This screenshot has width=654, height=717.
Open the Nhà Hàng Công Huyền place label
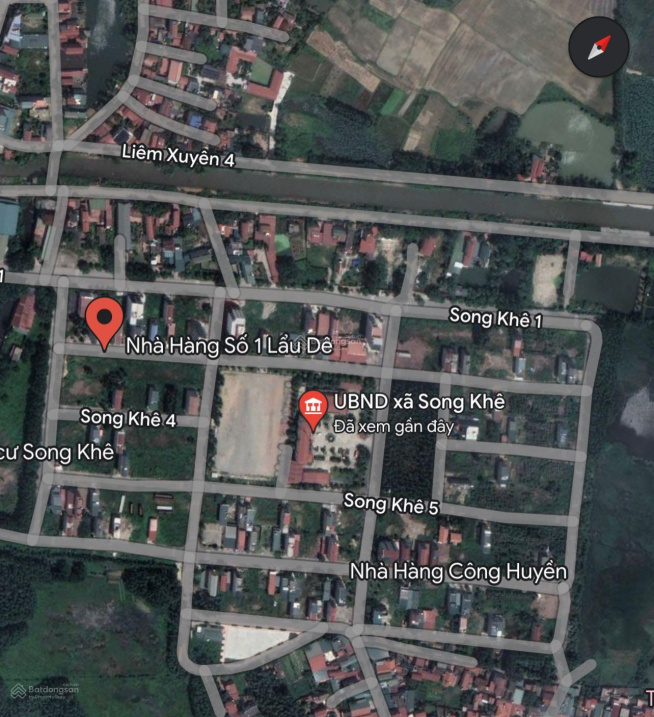click(x=458, y=571)
